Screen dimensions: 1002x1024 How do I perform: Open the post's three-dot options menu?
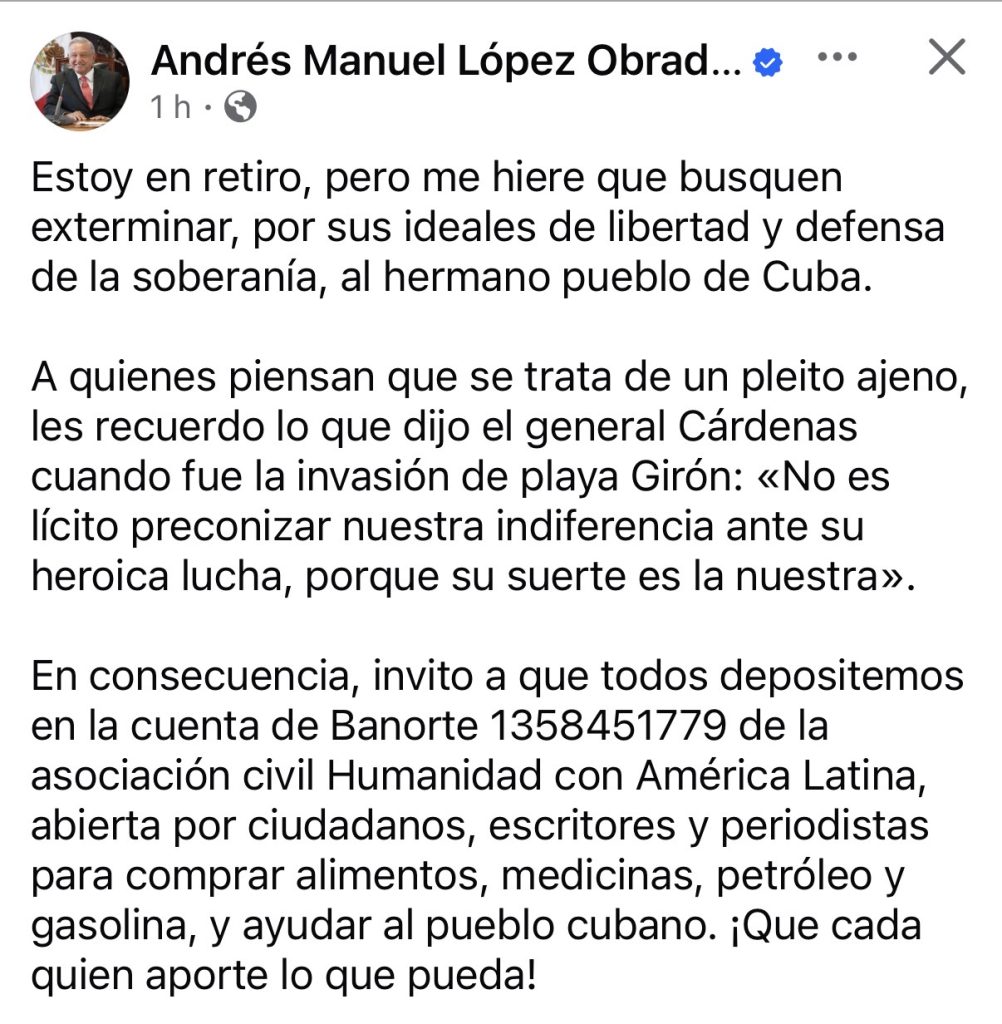coord(838,58)
